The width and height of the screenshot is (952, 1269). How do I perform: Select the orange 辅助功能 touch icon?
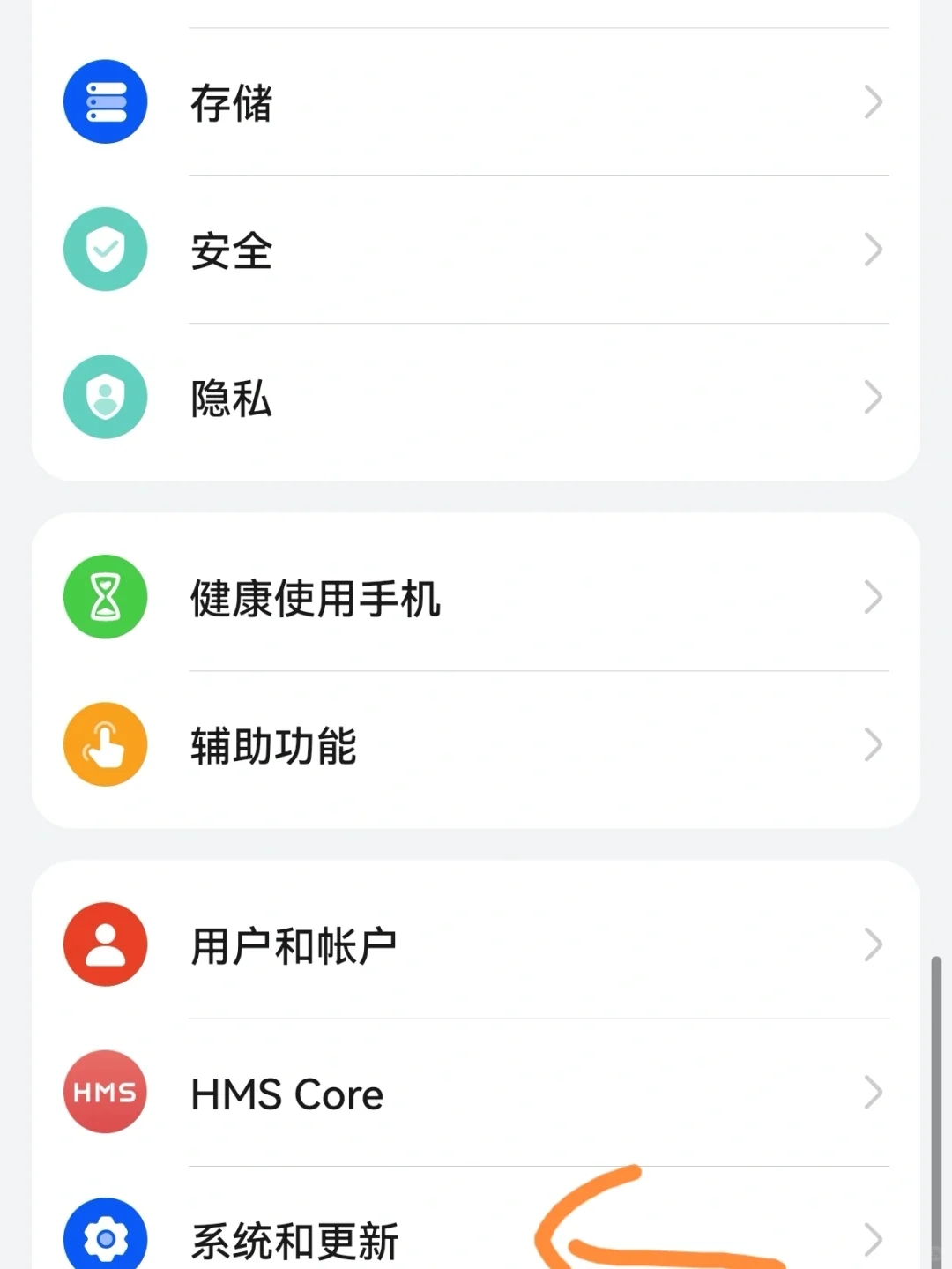pos(105,744)
